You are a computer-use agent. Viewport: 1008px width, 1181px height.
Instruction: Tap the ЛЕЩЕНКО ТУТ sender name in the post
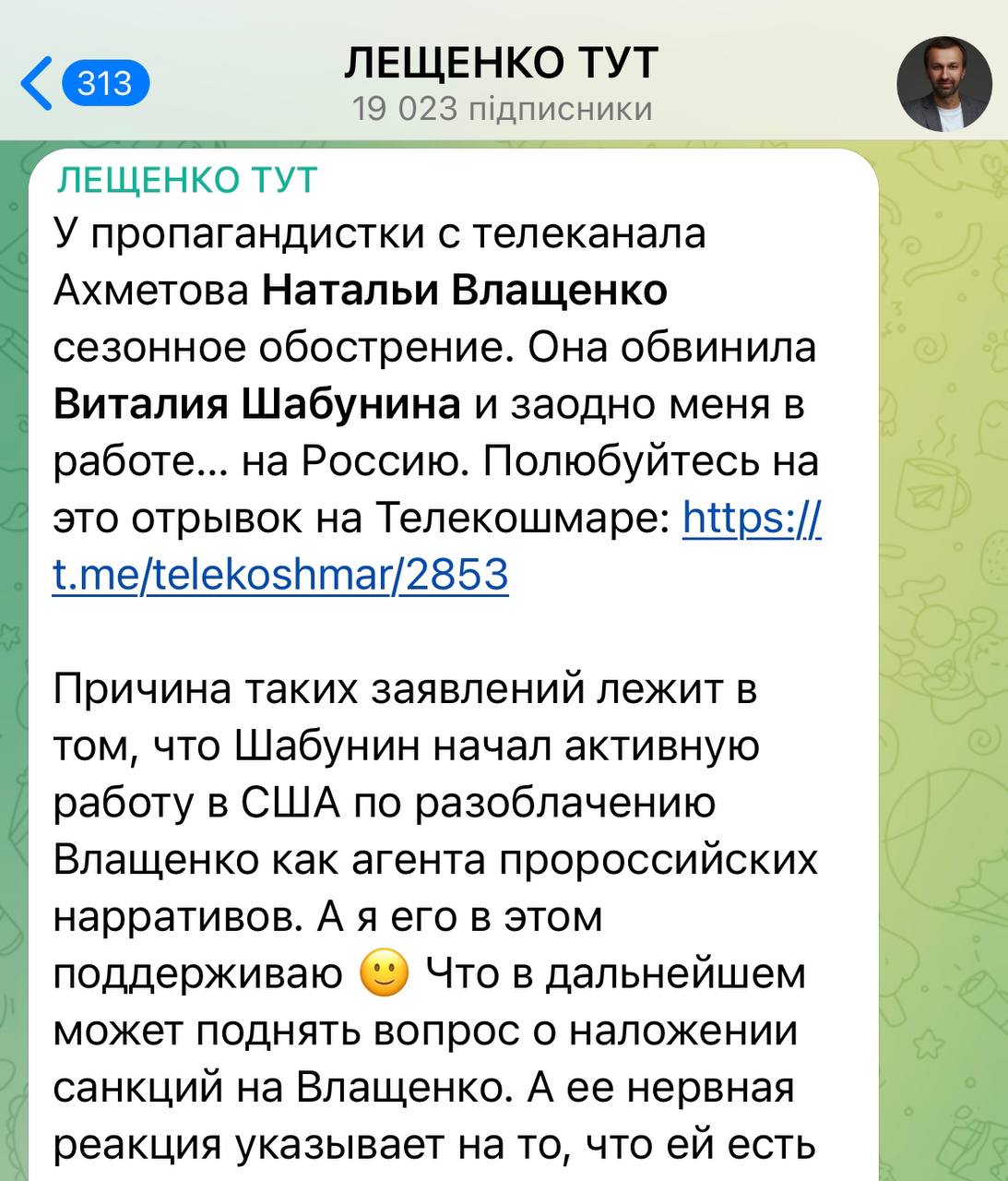(x=187, y=180)
